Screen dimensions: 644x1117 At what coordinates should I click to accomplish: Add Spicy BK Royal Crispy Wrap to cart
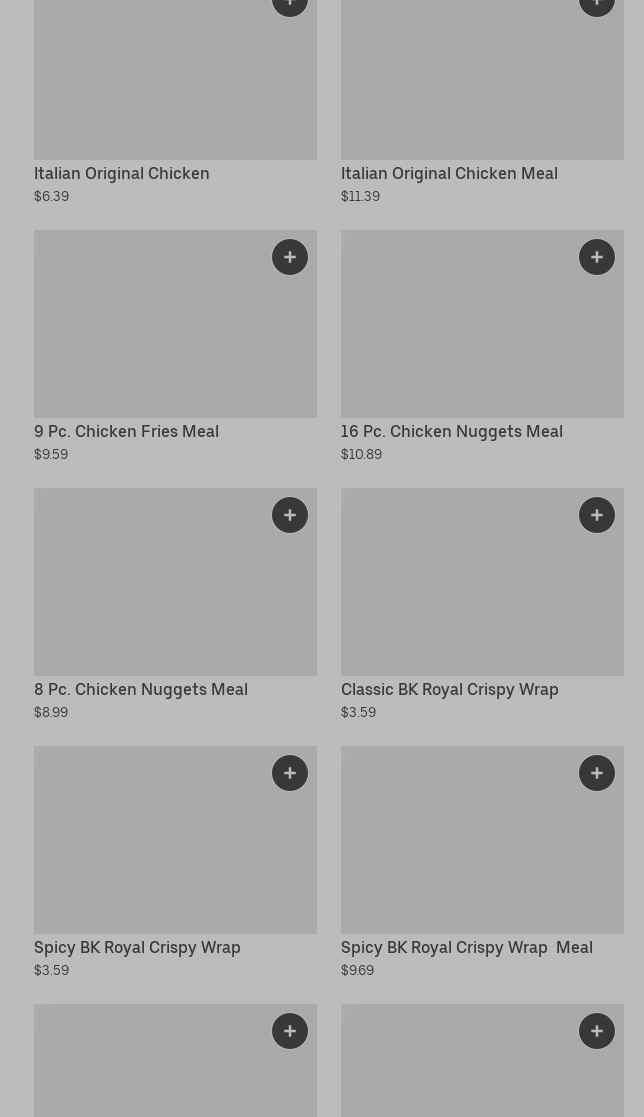click(290, 773)
